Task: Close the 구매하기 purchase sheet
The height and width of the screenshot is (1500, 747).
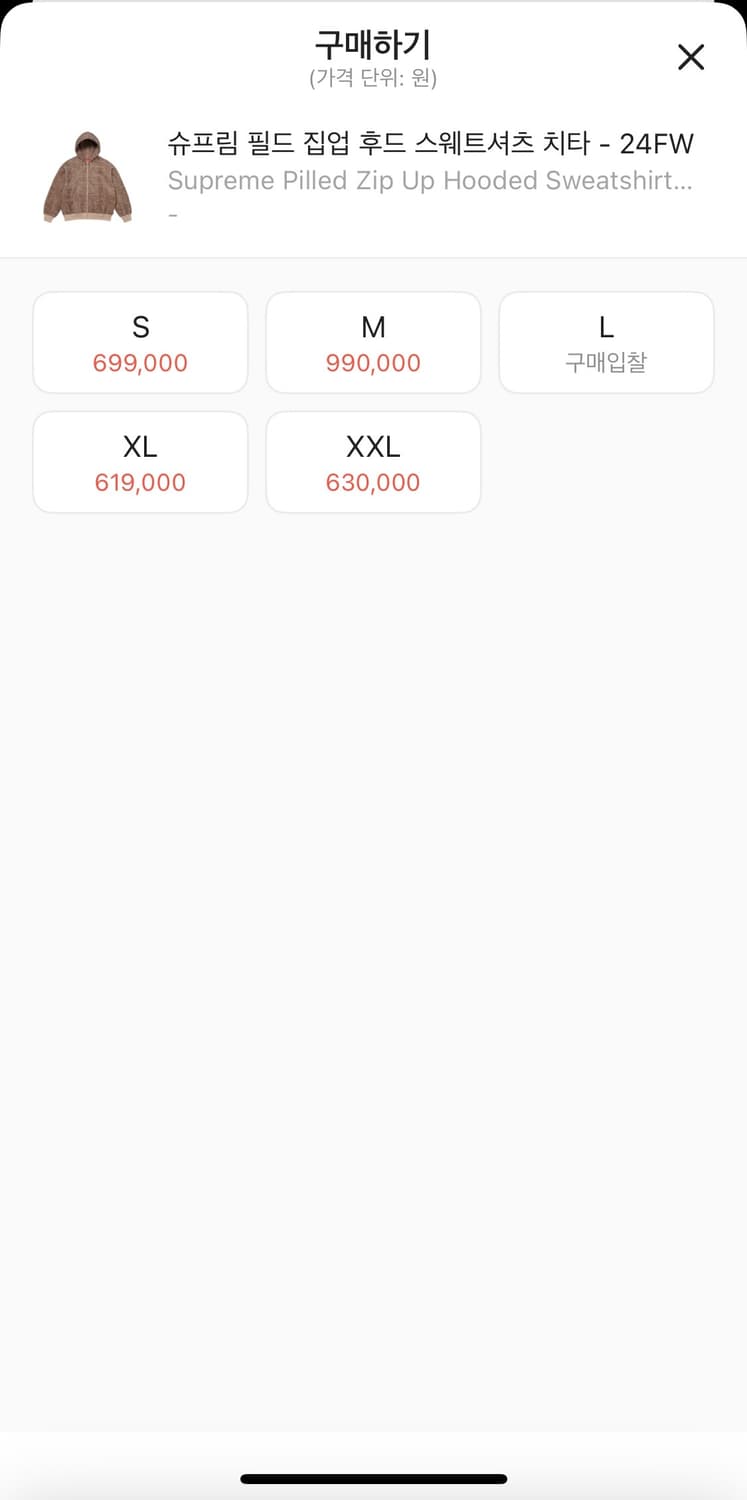Action: click(691, 57)
